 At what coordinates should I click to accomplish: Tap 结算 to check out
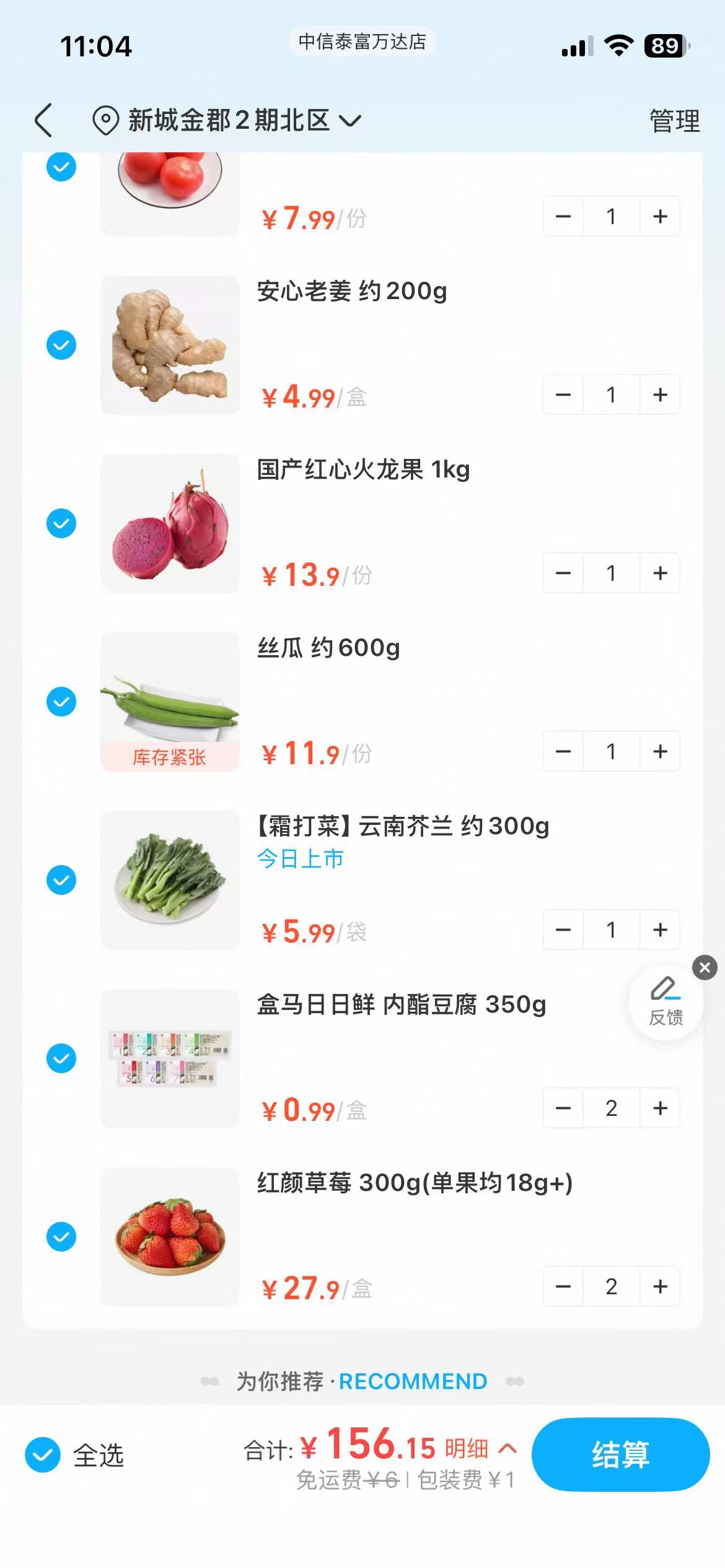[x=620, y=1455]
